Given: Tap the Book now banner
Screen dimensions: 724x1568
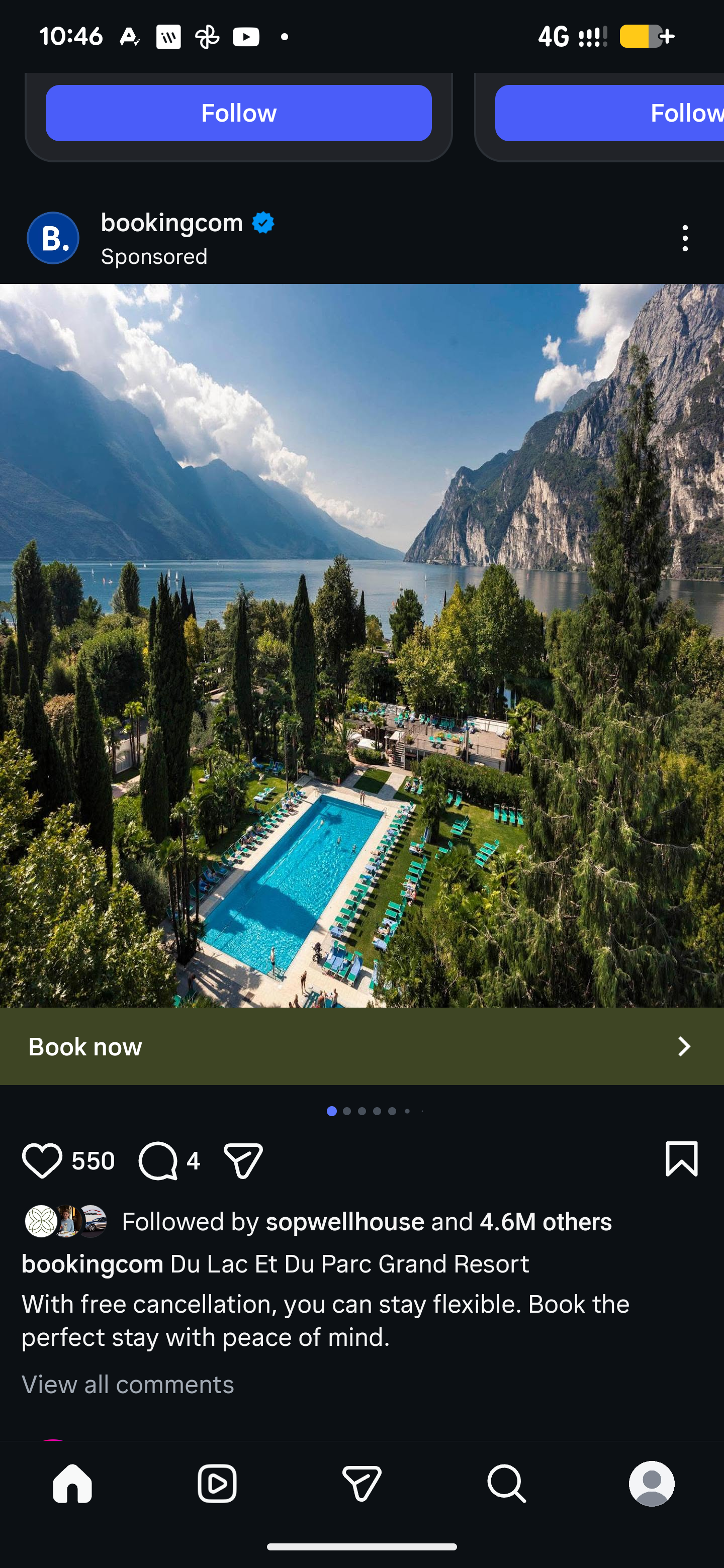Looking at the screenshot, I should 361,1046.
